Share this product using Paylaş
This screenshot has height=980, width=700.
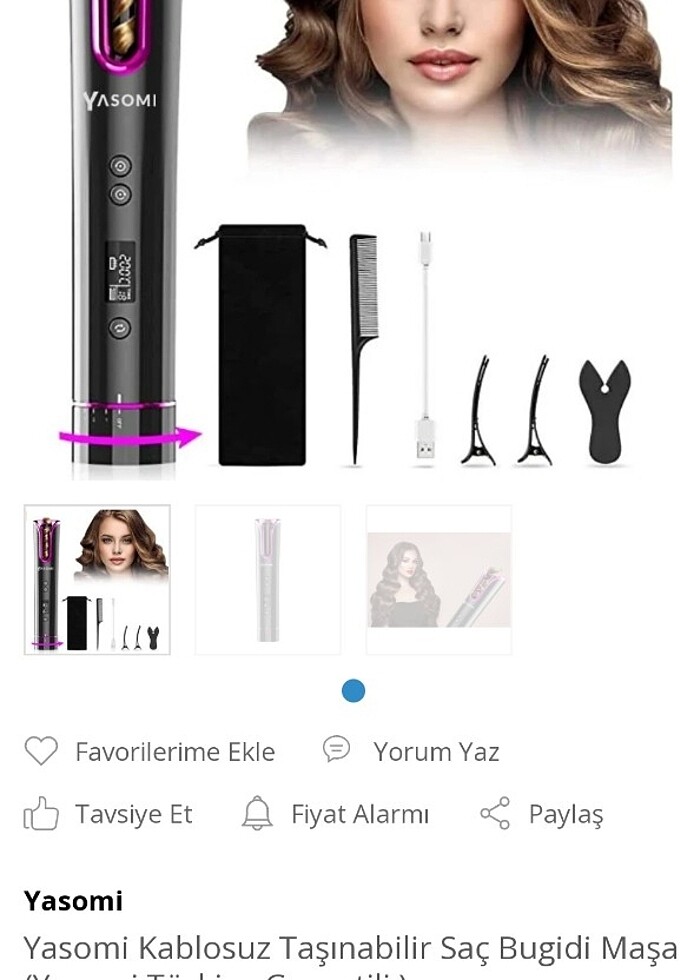point(542,815)
